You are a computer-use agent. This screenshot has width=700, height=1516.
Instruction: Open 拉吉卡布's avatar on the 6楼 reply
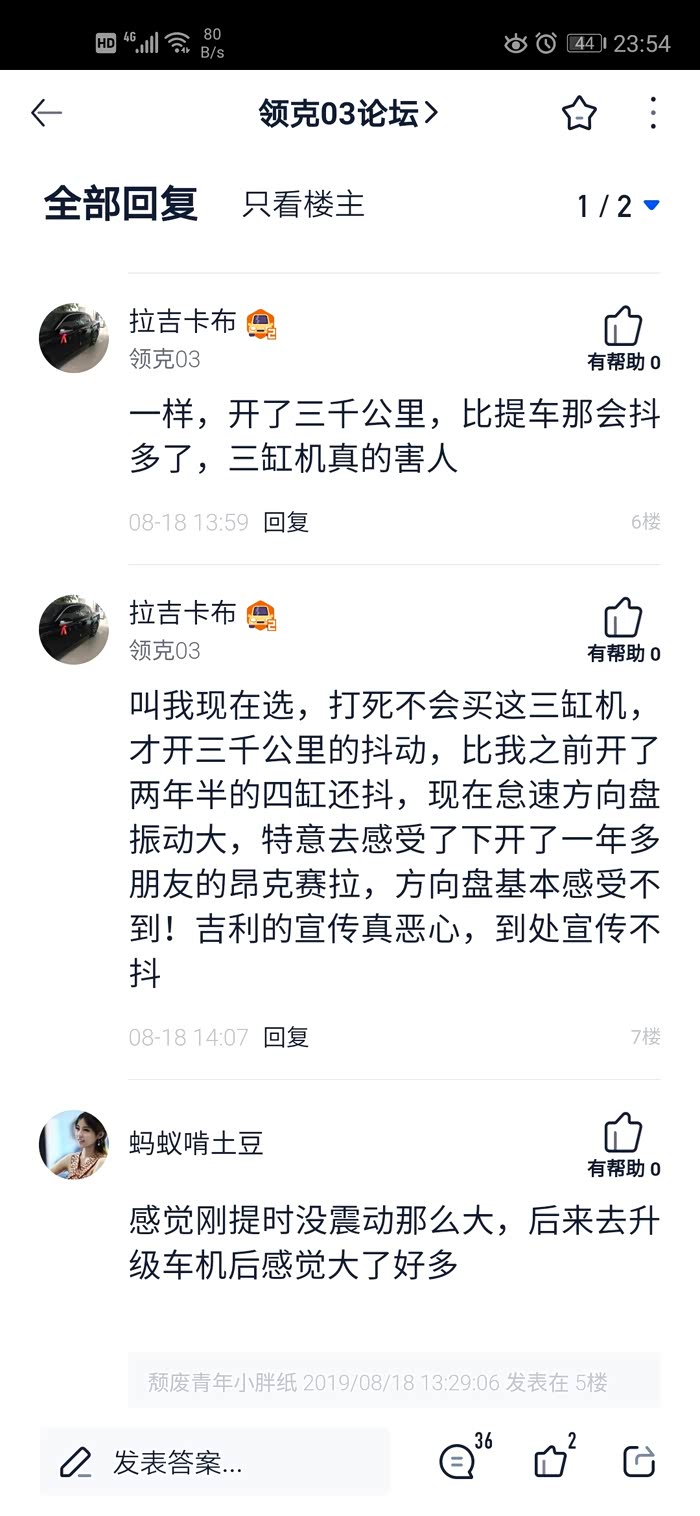[74, 338]
